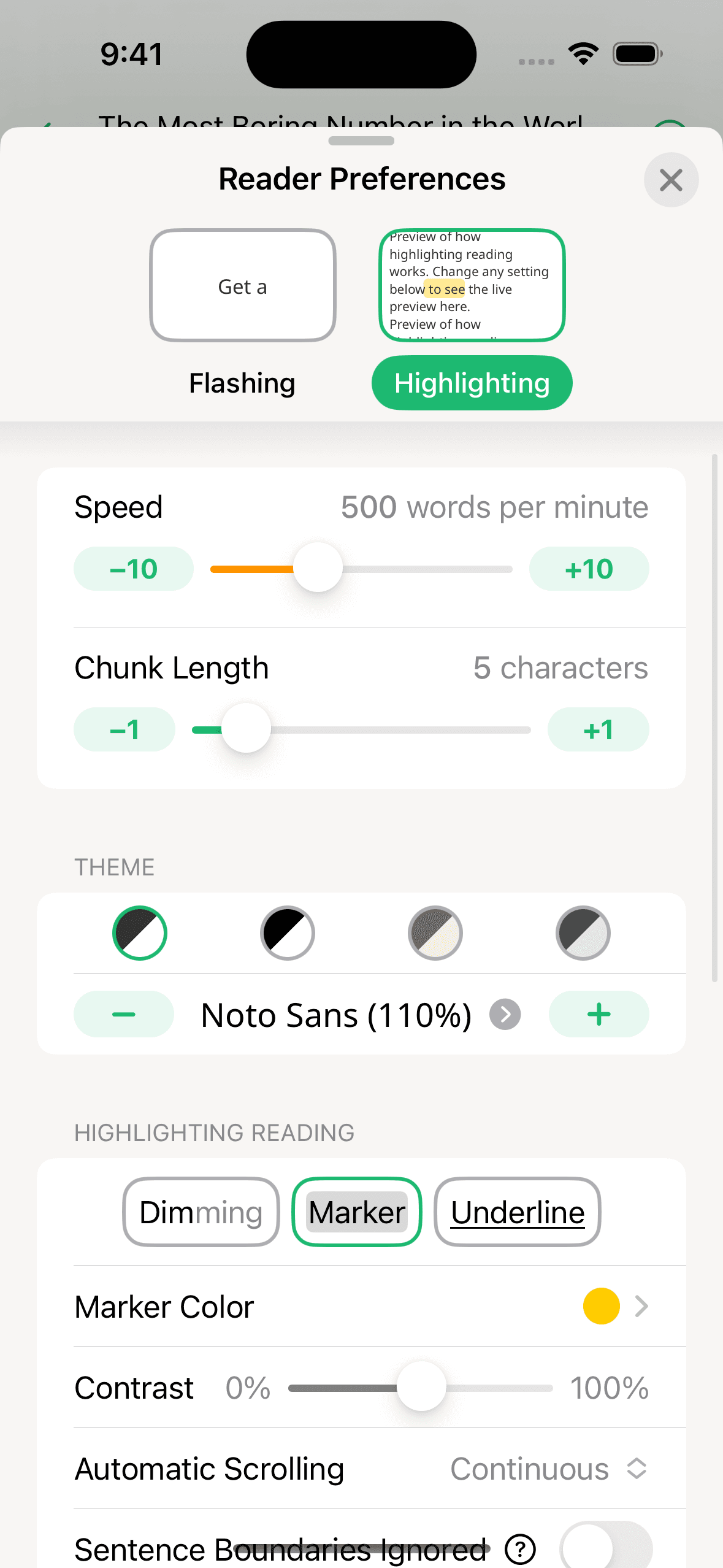
Task: Close the Reader Preferences sheet
Action: click(671, 180)
